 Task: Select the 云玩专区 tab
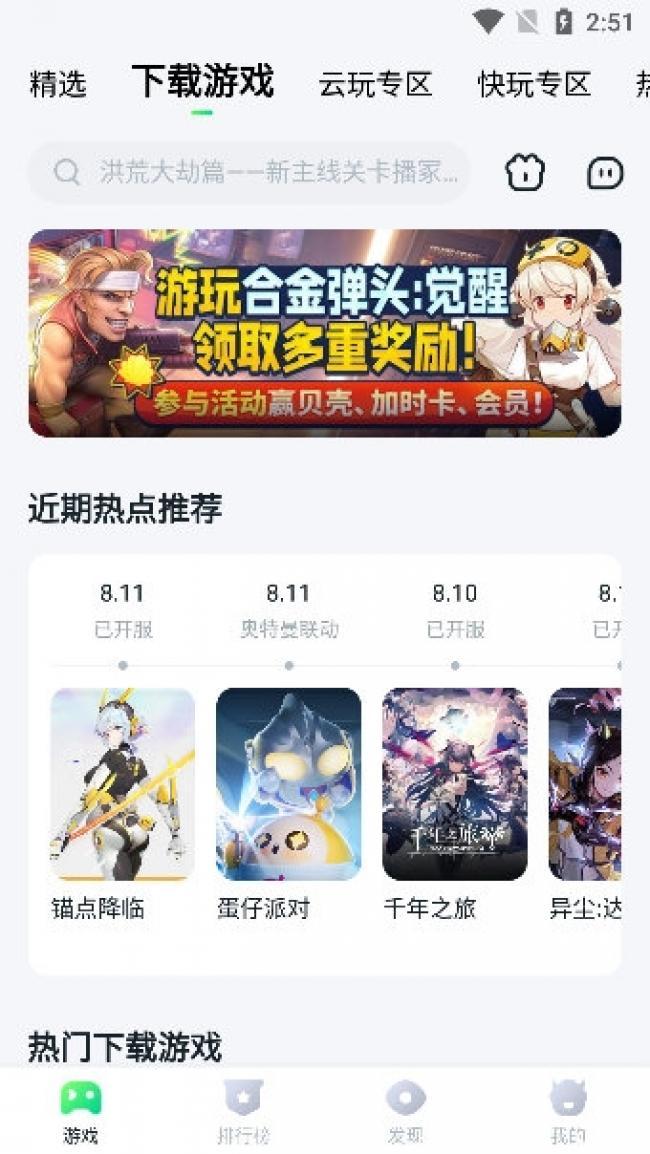coord(375,84)
